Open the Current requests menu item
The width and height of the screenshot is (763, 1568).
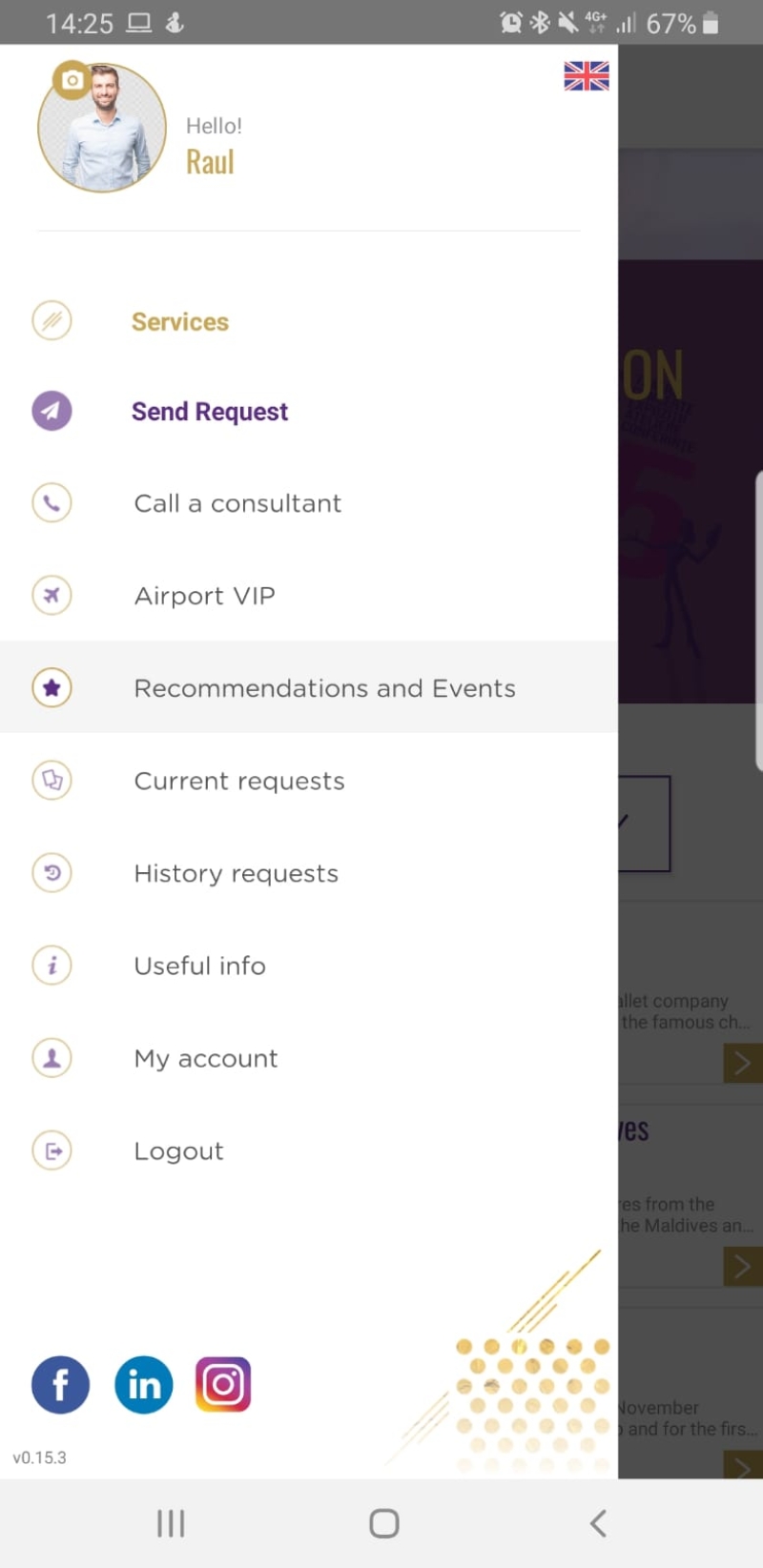tap(239, 780)
